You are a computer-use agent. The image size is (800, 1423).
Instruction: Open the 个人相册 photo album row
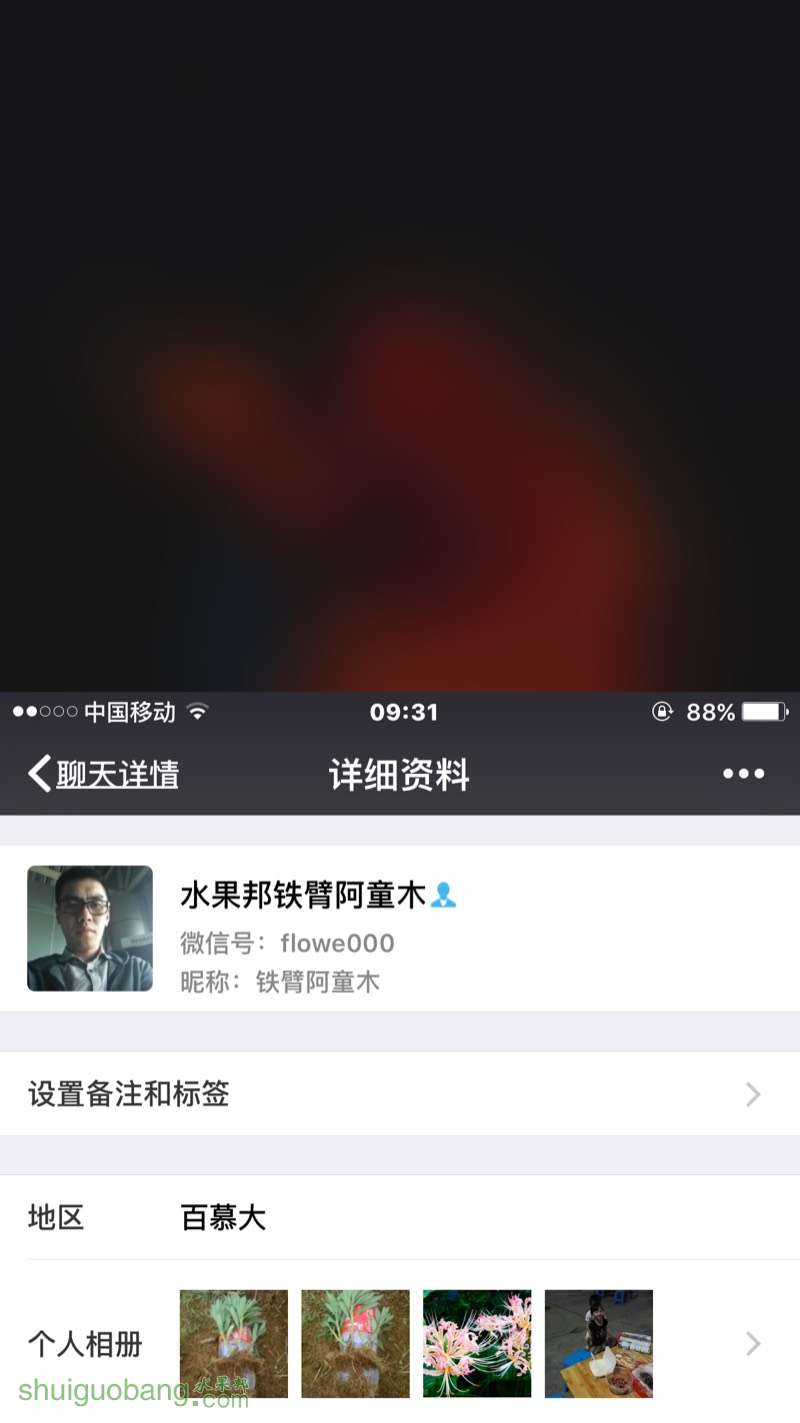[400, 1343]
